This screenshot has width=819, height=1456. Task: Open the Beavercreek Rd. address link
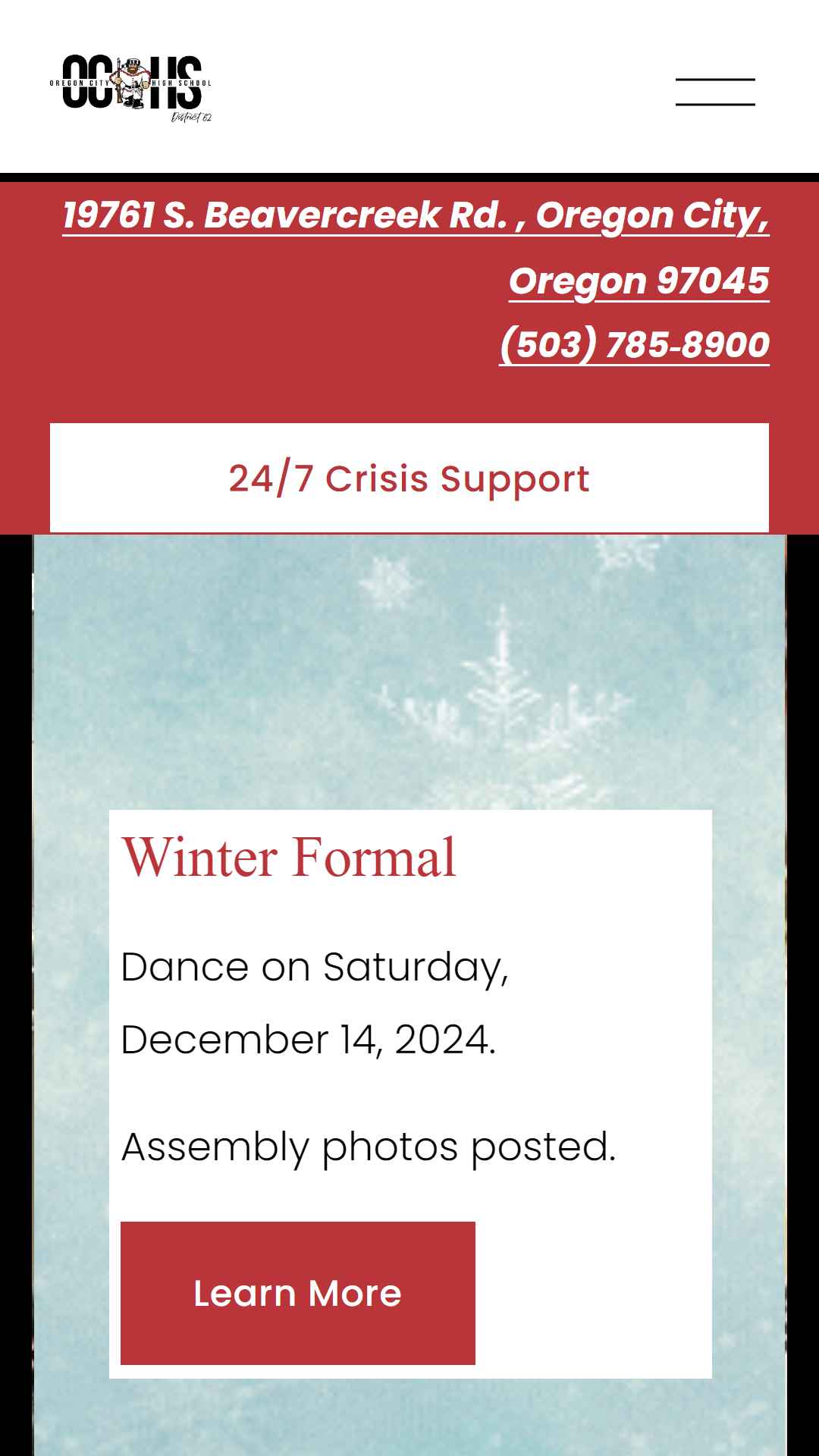416,248
